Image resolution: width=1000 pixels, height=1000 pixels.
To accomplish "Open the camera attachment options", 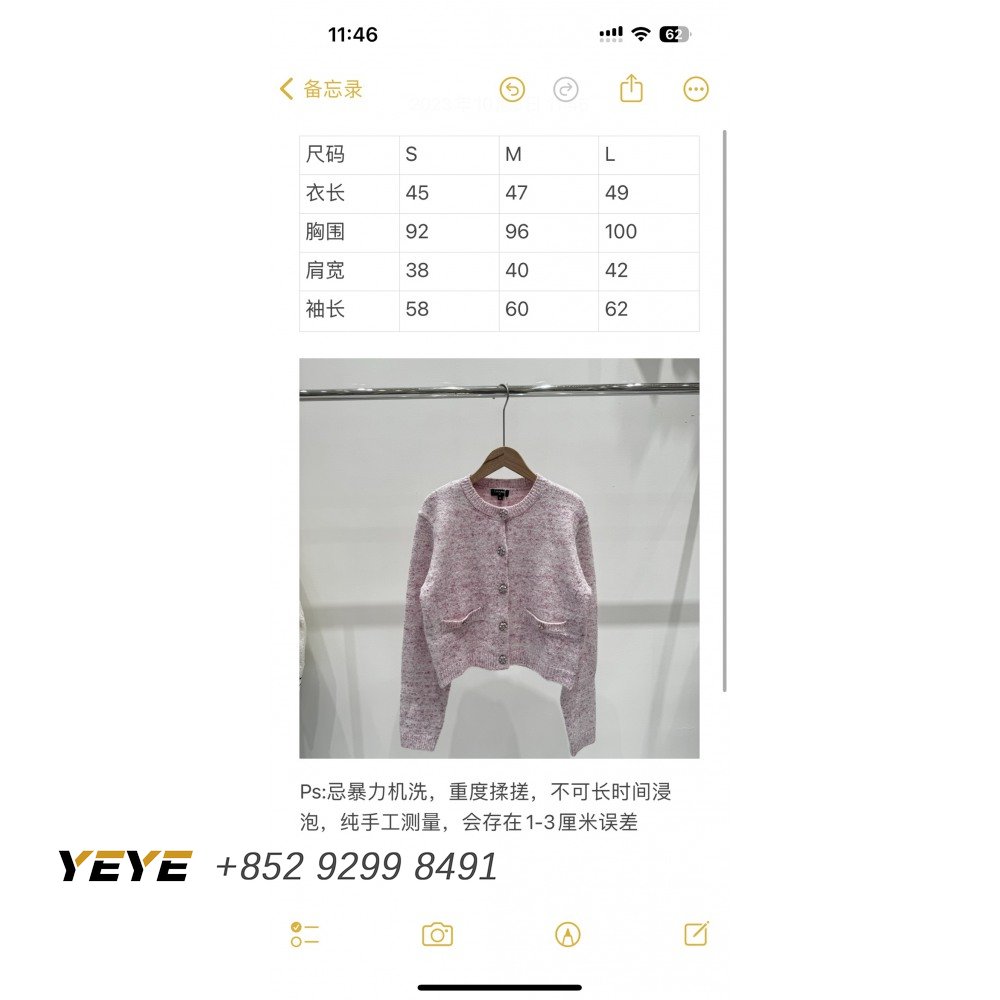I will click(x=437, y=934).
